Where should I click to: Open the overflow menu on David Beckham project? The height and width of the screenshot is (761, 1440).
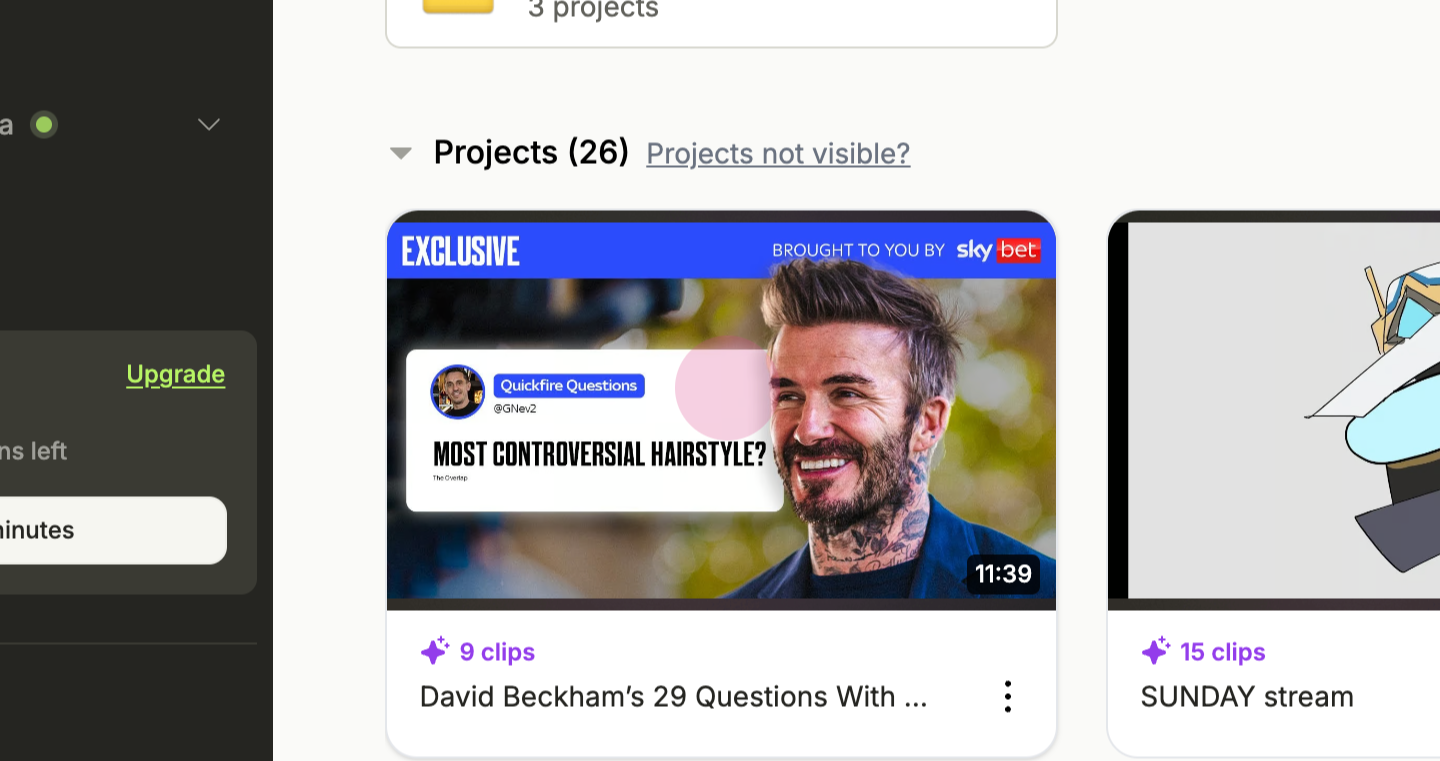tap(1007, 696)
